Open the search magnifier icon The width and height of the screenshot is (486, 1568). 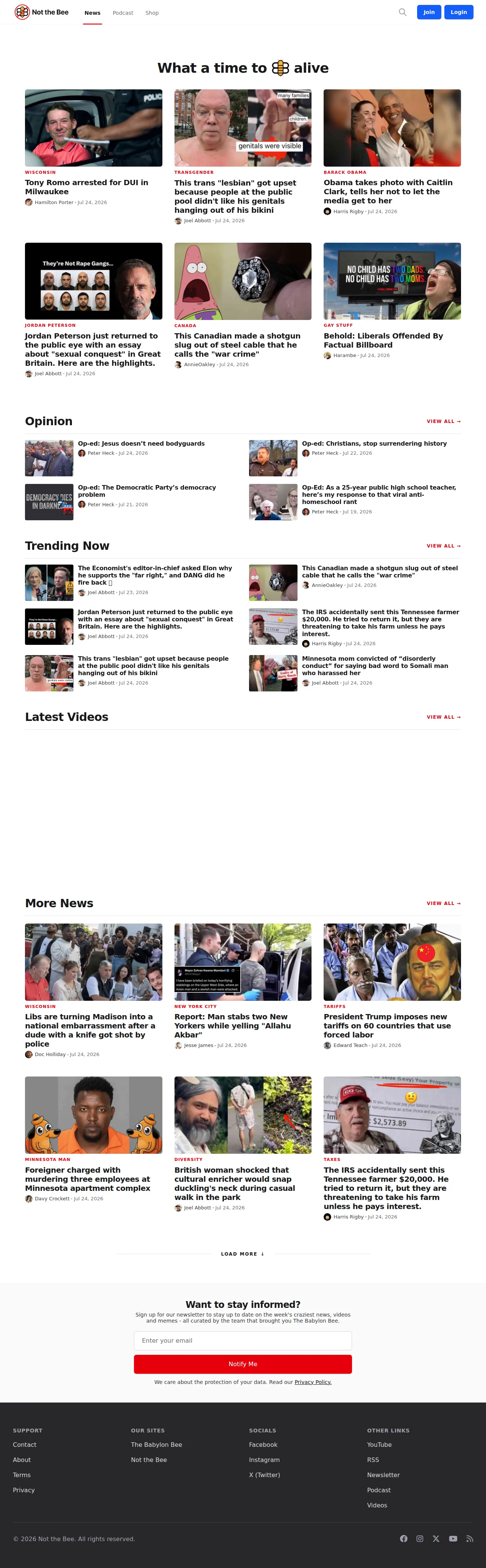(x=402, y=12)
